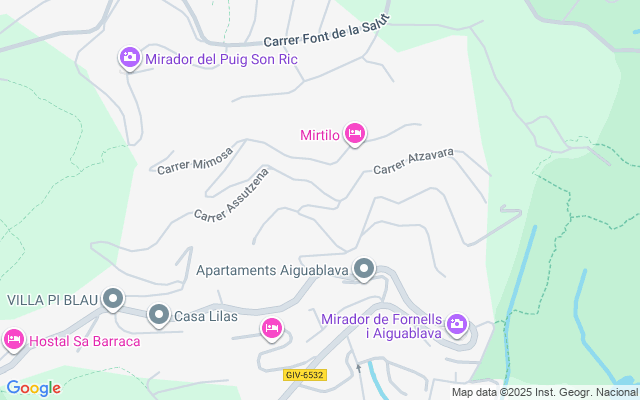Select the Casa Lilas pin

click(x=158, y=316)
